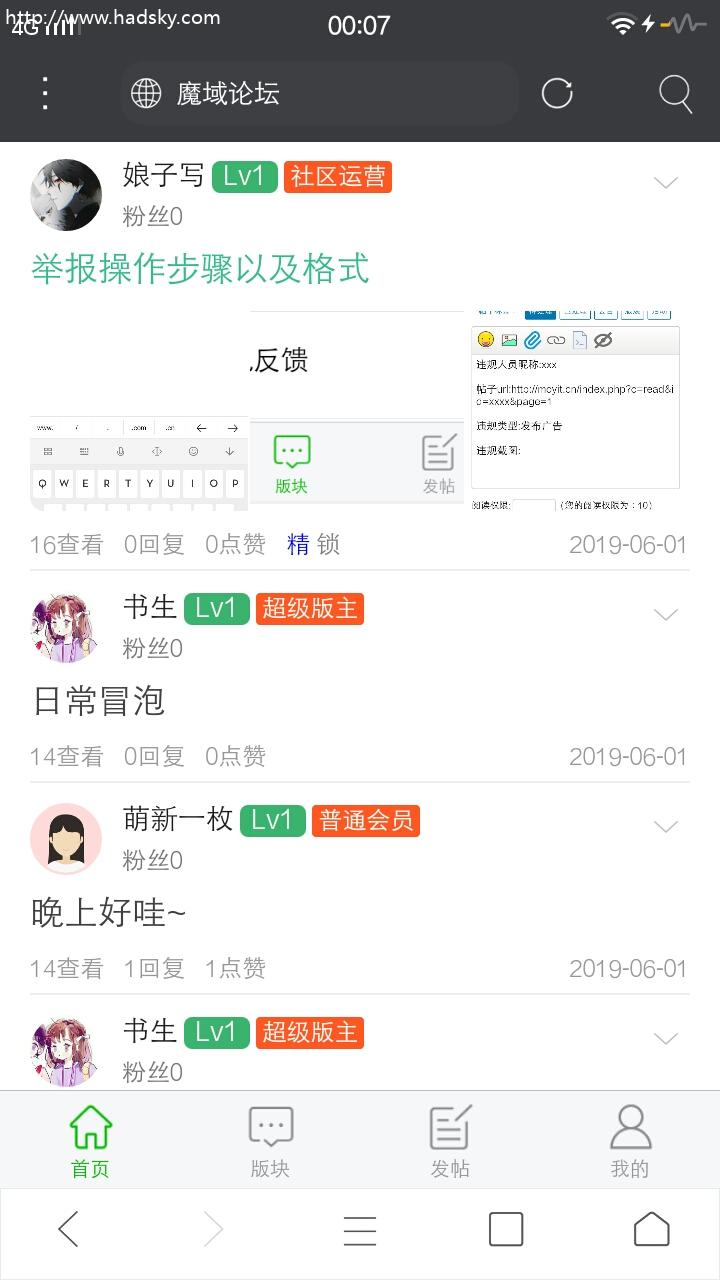The image size is (720, 1280).
Task: Switch to the 版块 tab in bottom bar
Action: (270, 1142)
